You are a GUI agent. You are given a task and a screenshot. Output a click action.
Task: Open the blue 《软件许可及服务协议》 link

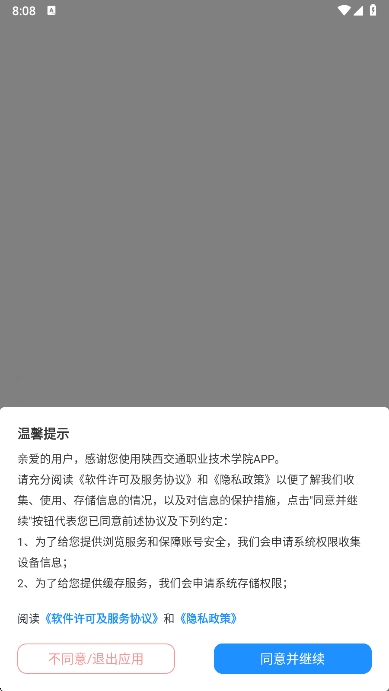coord(102,619)
